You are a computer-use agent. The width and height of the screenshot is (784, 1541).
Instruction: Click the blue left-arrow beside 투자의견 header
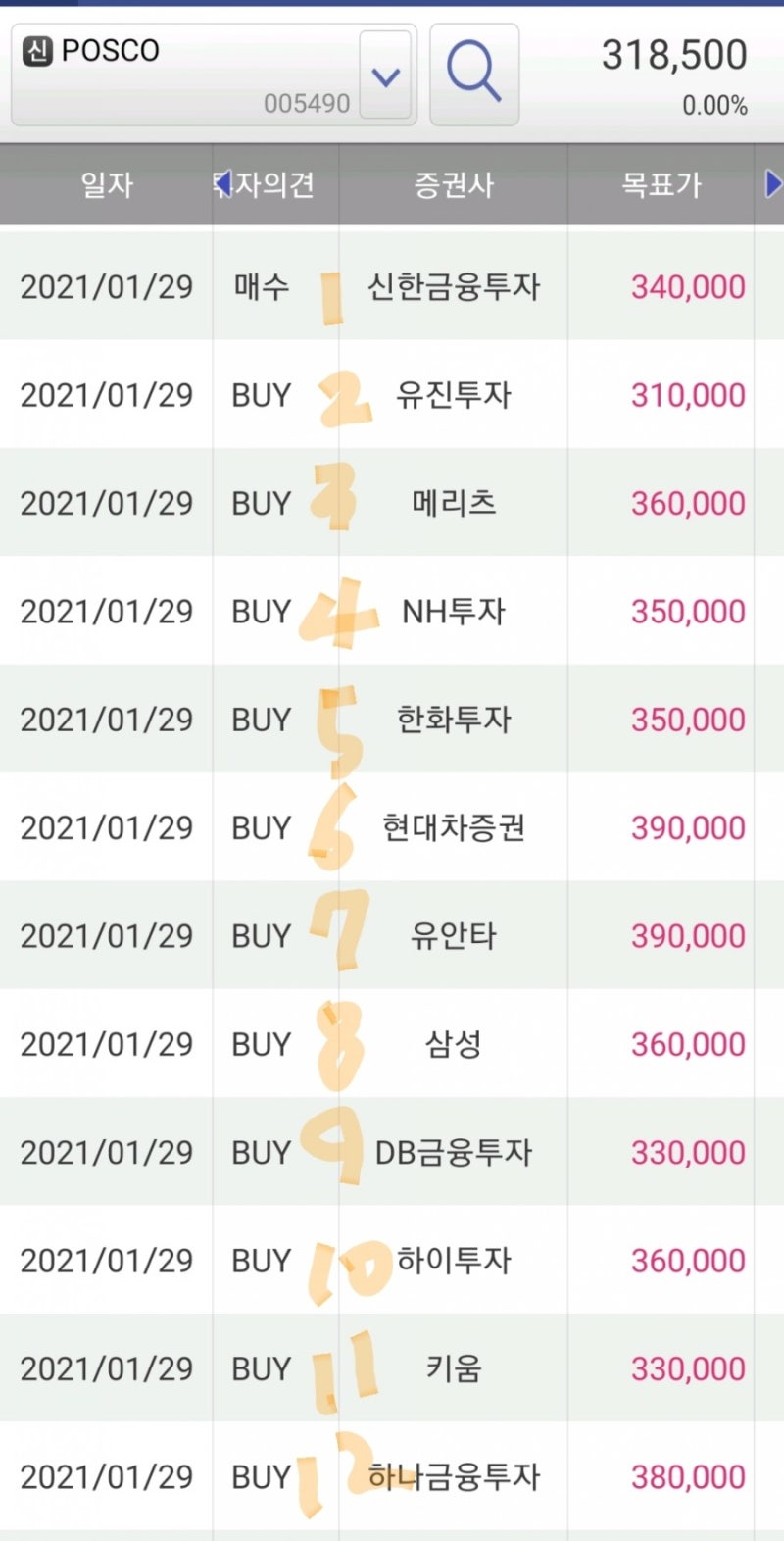coord(223,182)
